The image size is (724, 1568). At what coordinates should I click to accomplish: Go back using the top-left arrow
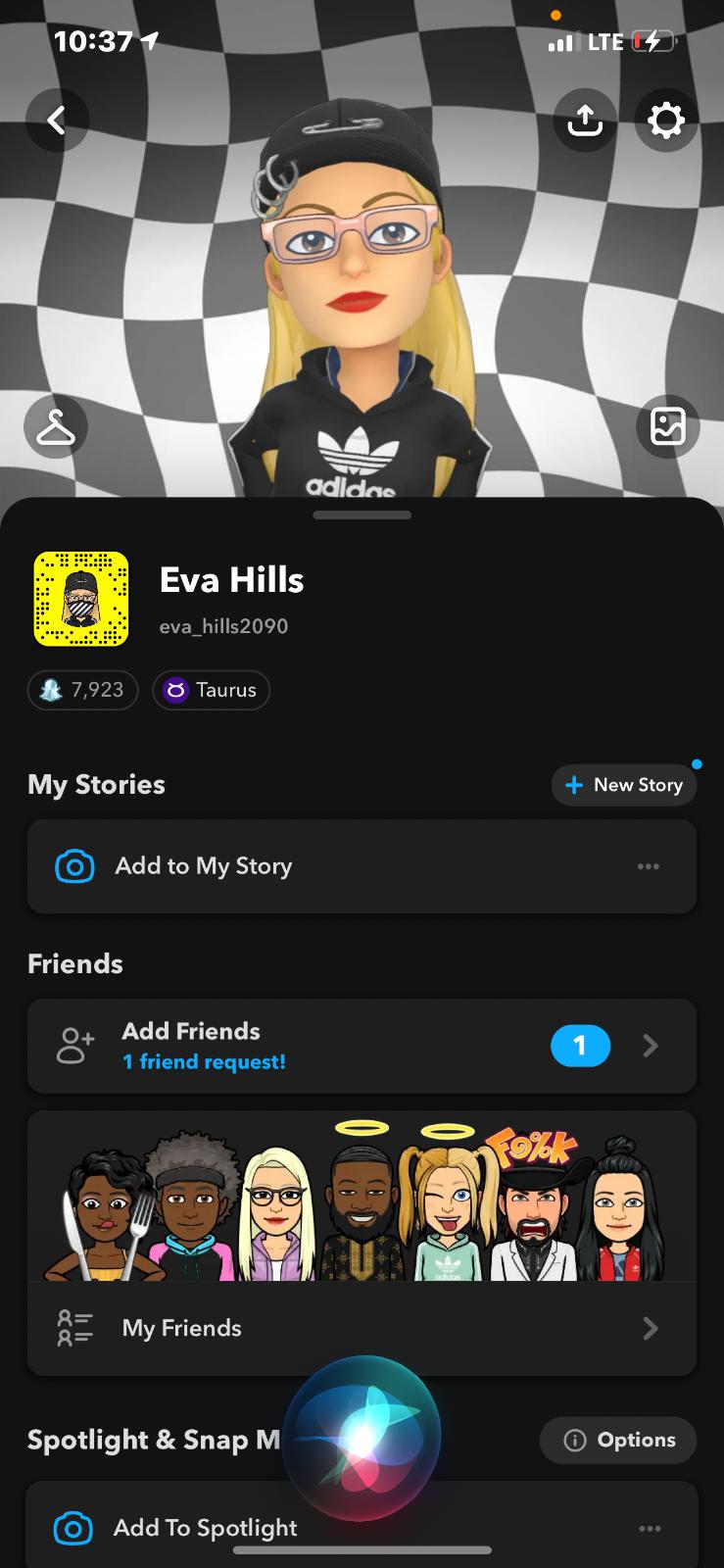pyautogui.click(x=58, y=121)
